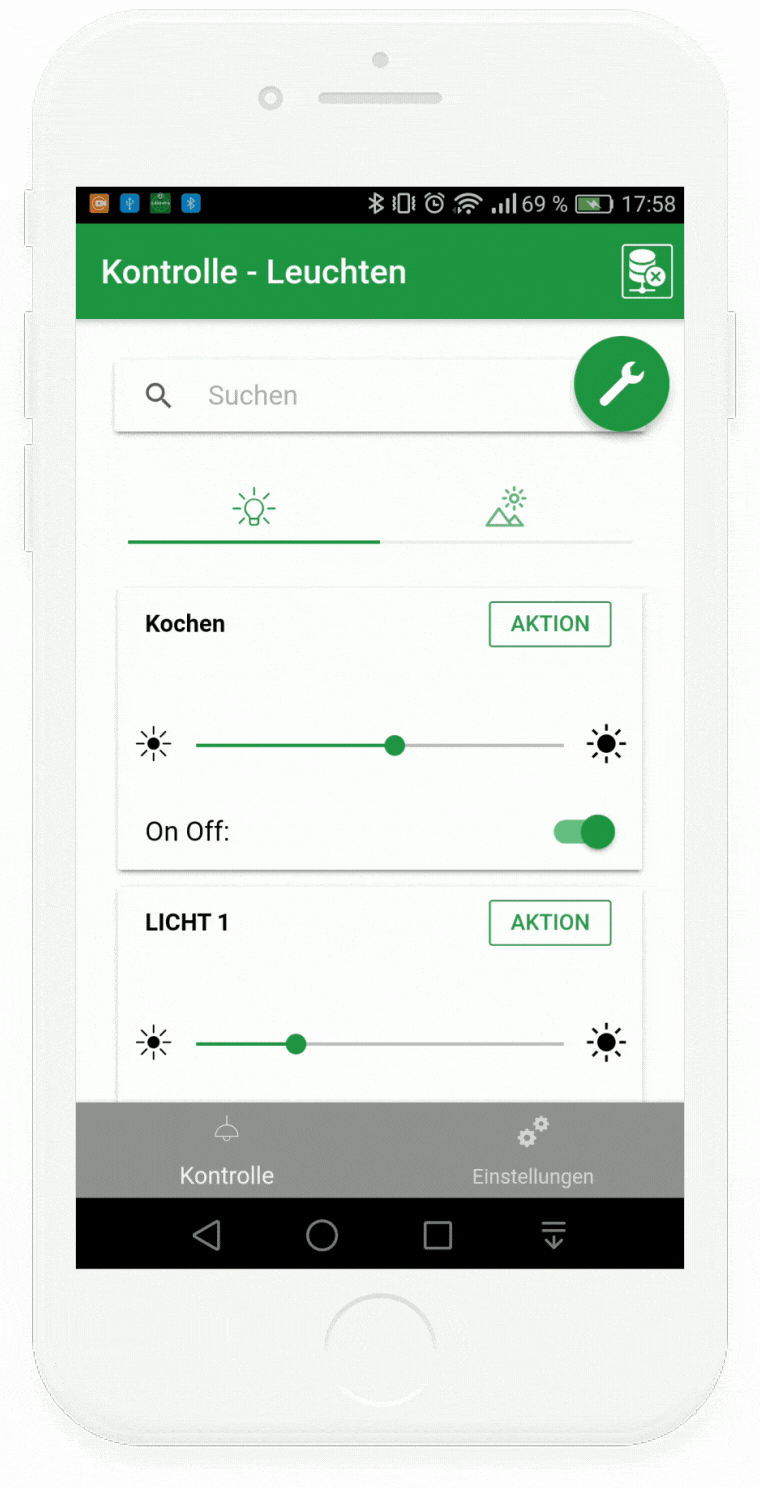Toggle the Kochen On Off switch
Viewport: 760px width, 1488px height.
[x=585, y=831]
